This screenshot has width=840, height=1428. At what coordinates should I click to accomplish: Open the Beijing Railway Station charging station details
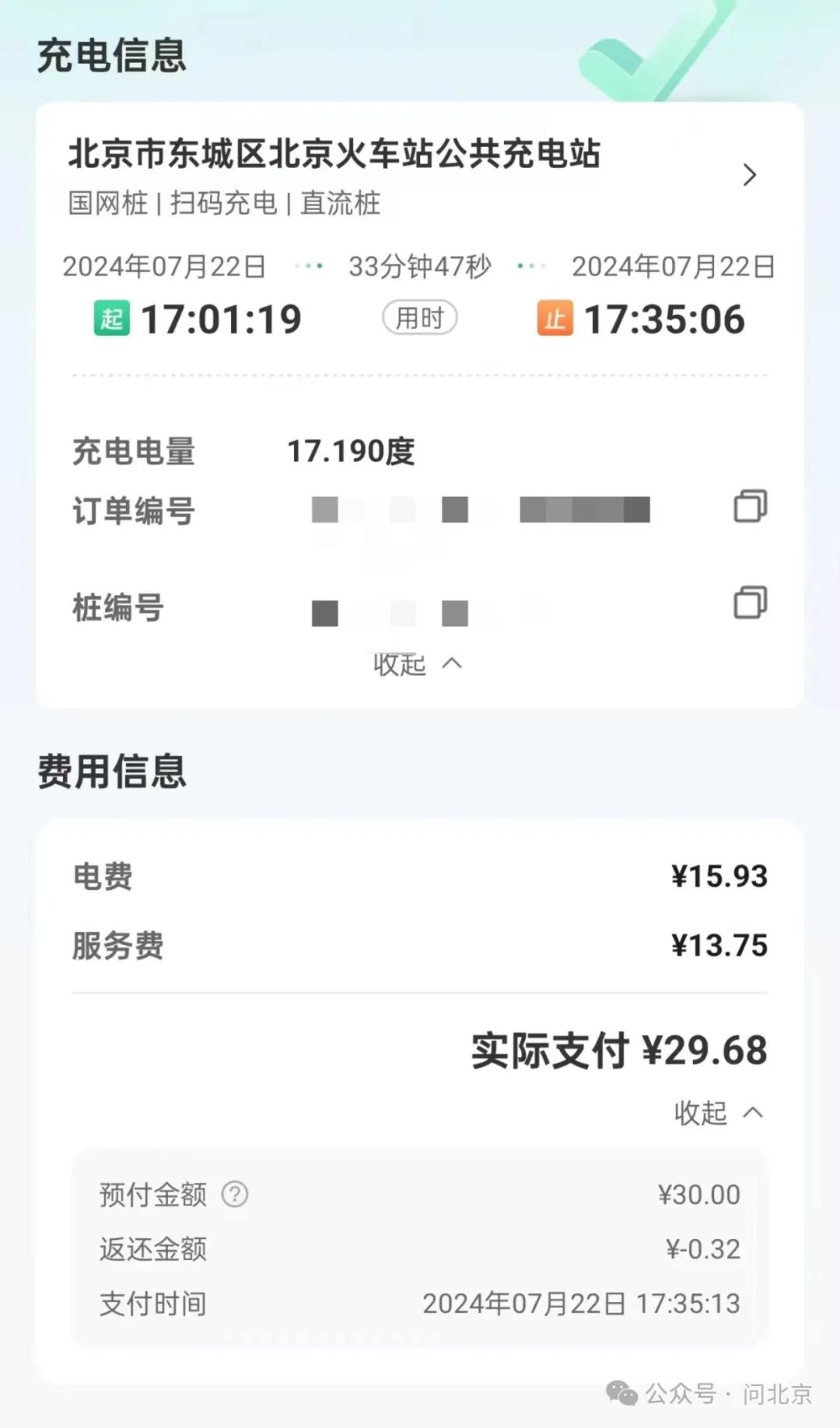coord(748,175)
